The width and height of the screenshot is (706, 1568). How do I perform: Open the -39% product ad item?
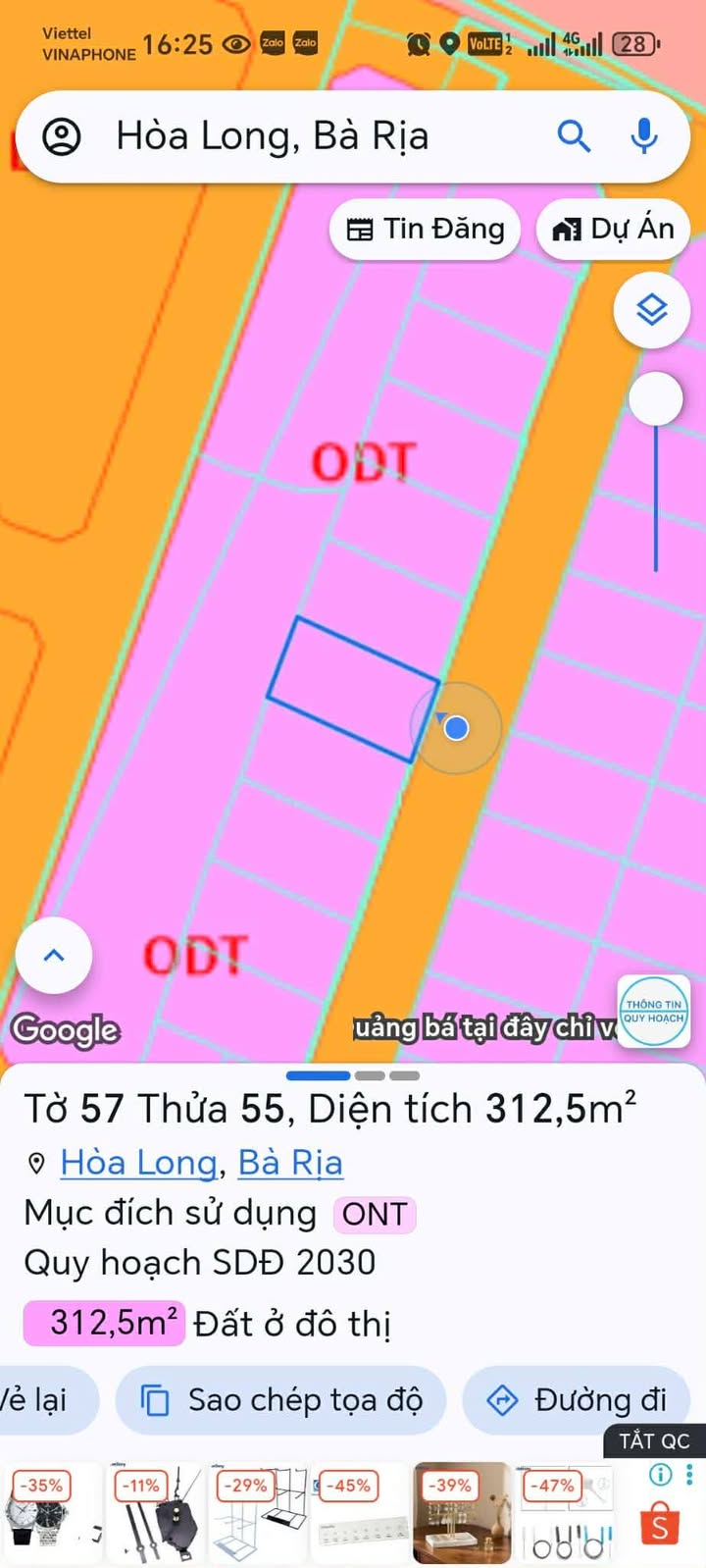(x=462, y=1513)
